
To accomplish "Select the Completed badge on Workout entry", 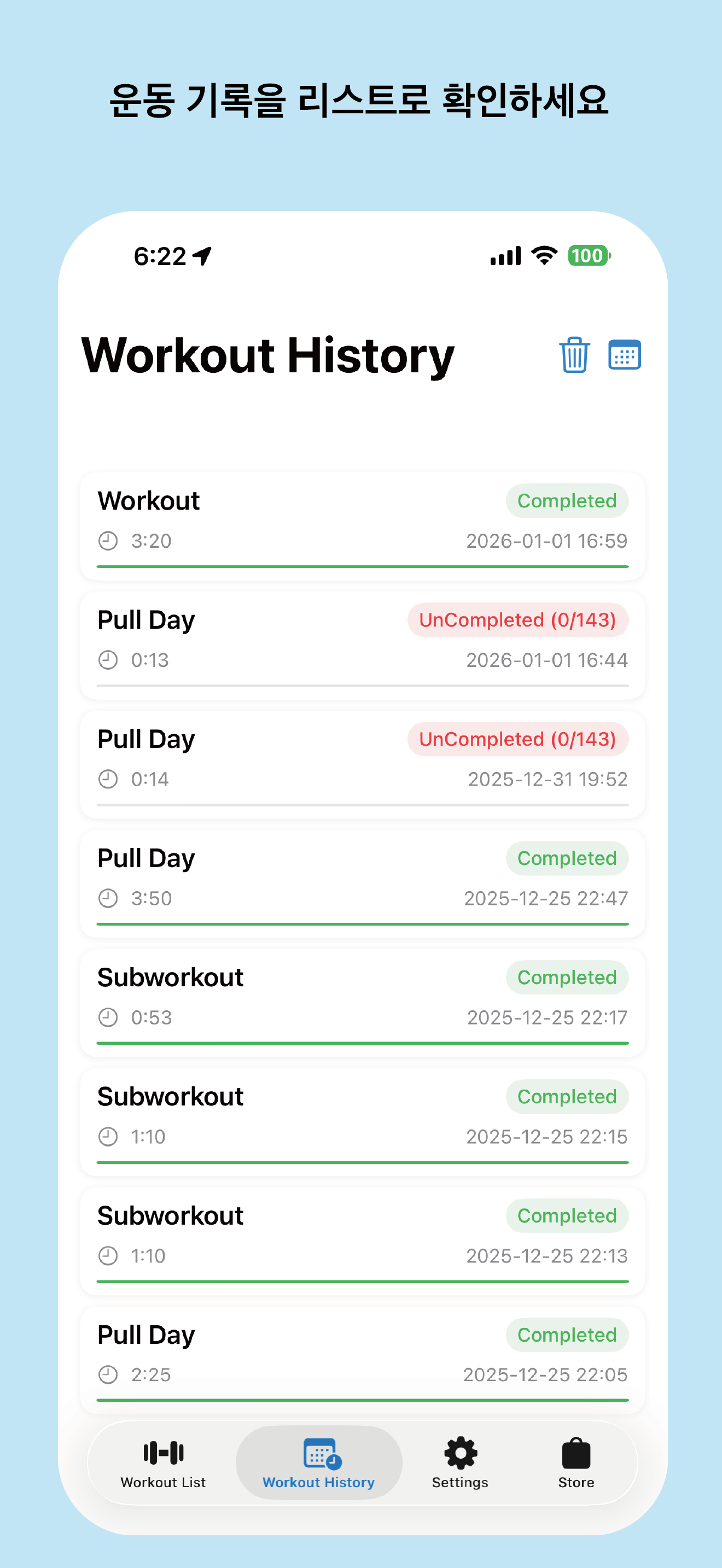I will (566, 500).
